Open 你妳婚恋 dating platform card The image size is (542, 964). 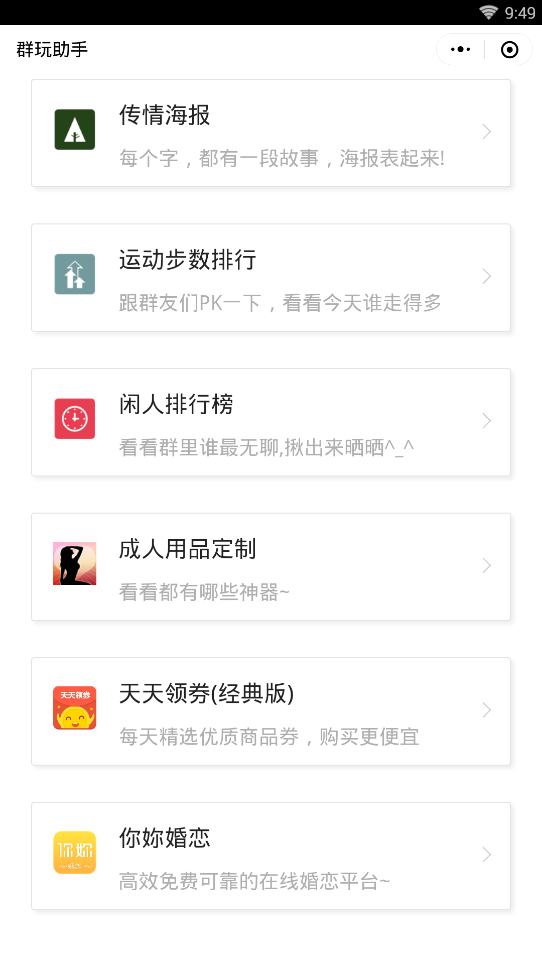pos(271,856)
